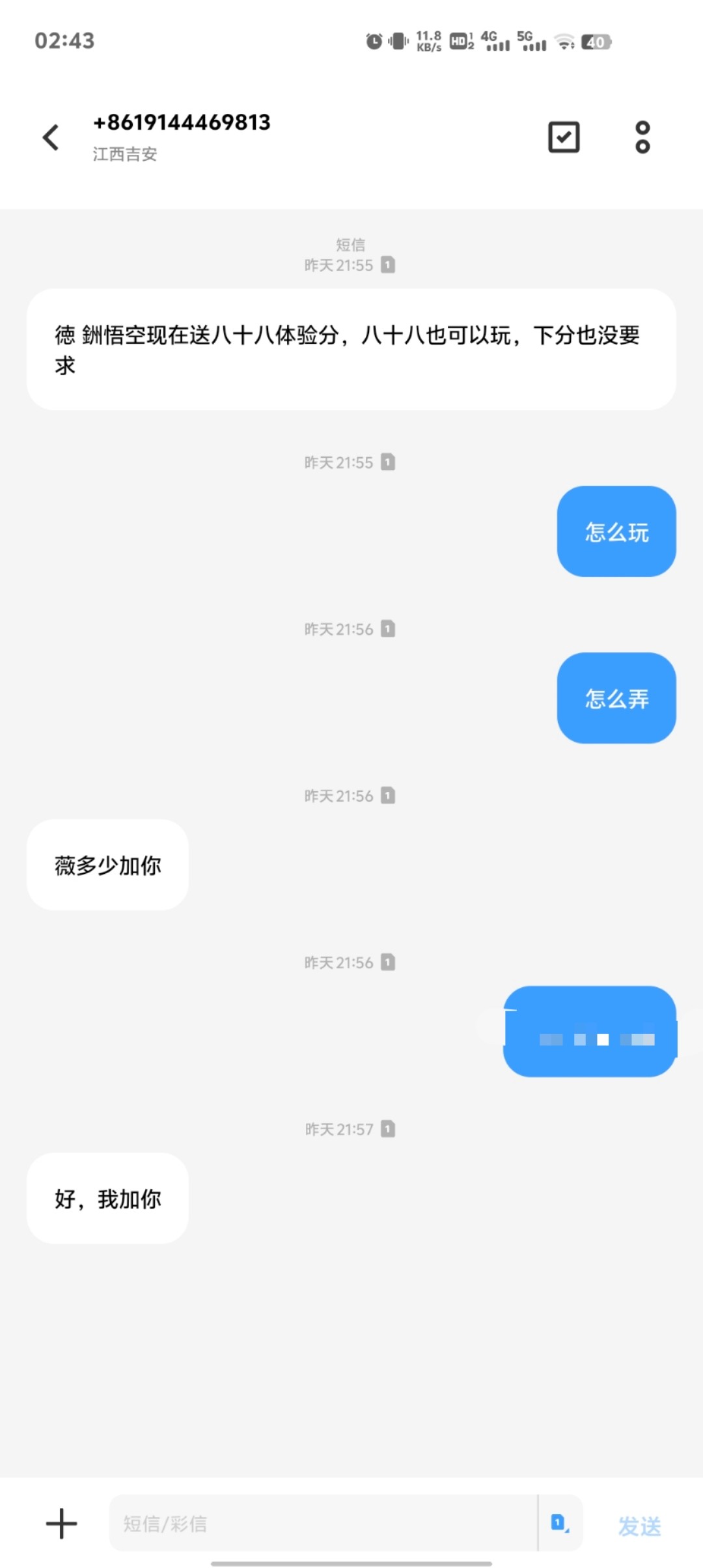Open the plus attachment menu
The image size is (703, 1568).
click(62, 1524)
